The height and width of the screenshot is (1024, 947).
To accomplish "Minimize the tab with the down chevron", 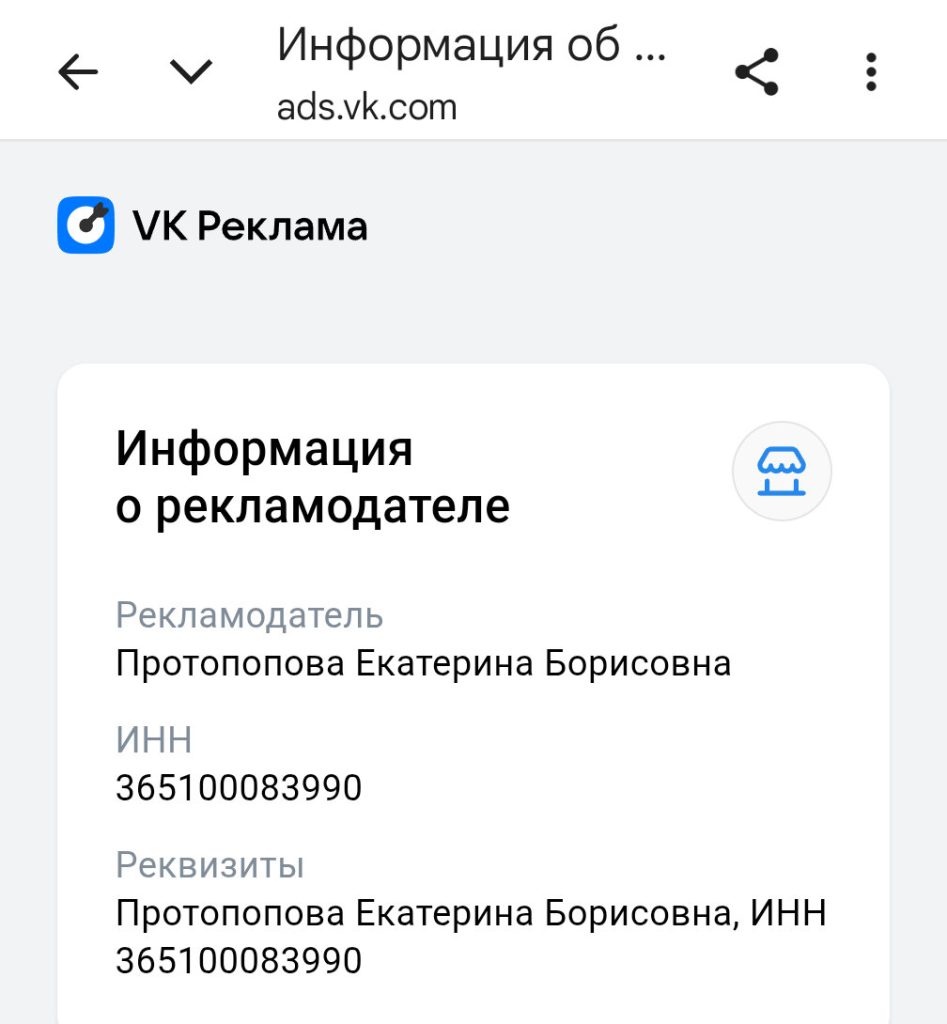I will 190,72.
